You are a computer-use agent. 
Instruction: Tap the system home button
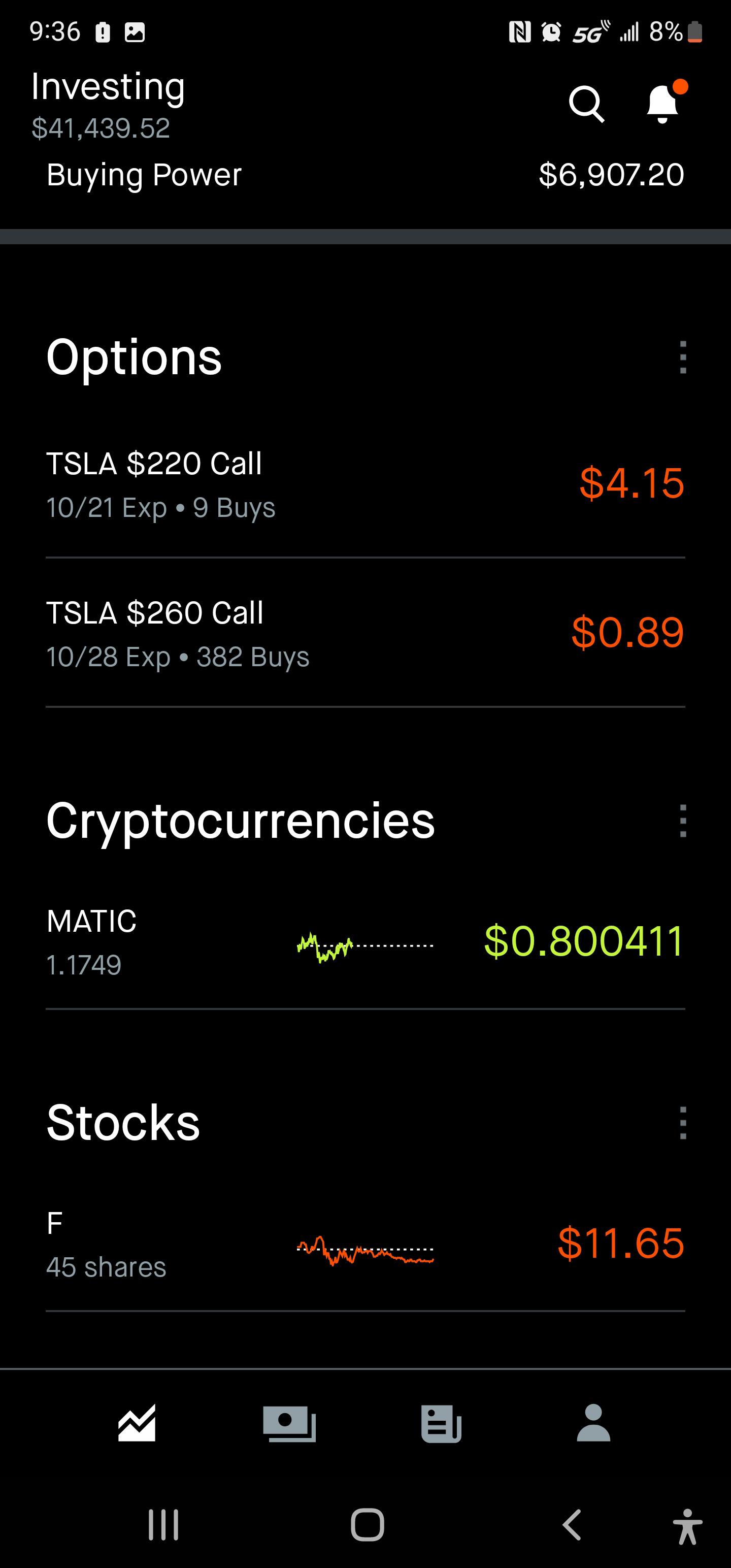367,1525
